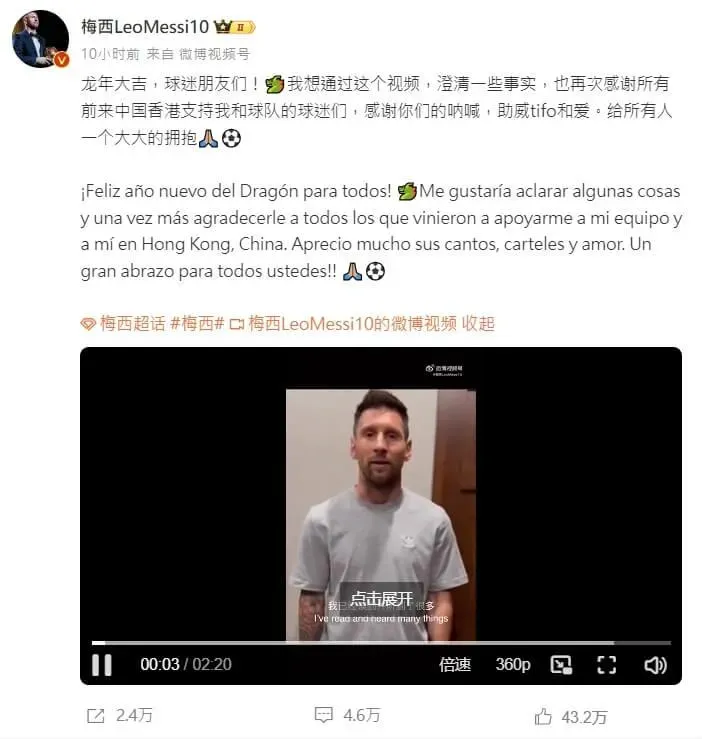Open the #梅西# hashtag
Viewport: 702px width, 739px height.
(195, 323)
